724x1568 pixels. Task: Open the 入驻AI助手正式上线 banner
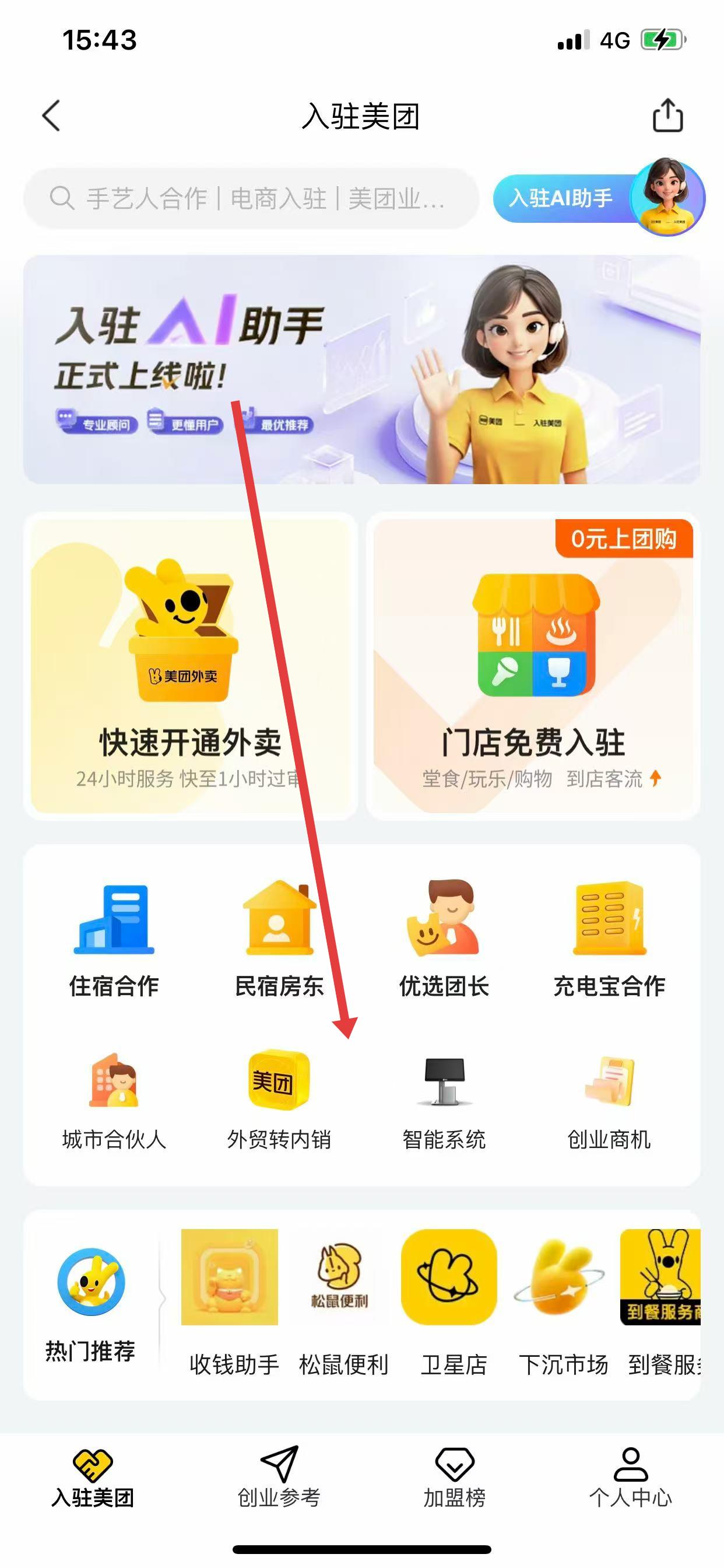click(361, 369)
